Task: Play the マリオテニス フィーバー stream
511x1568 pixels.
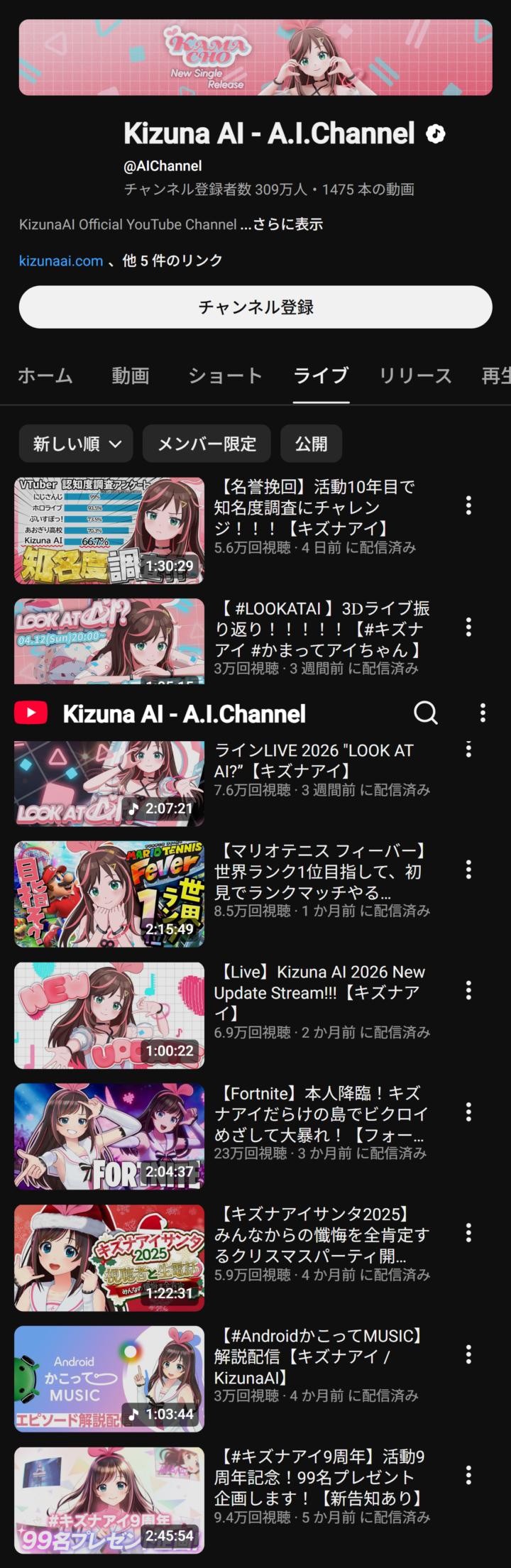Action: pyautogui.click(x=109, y=894)
